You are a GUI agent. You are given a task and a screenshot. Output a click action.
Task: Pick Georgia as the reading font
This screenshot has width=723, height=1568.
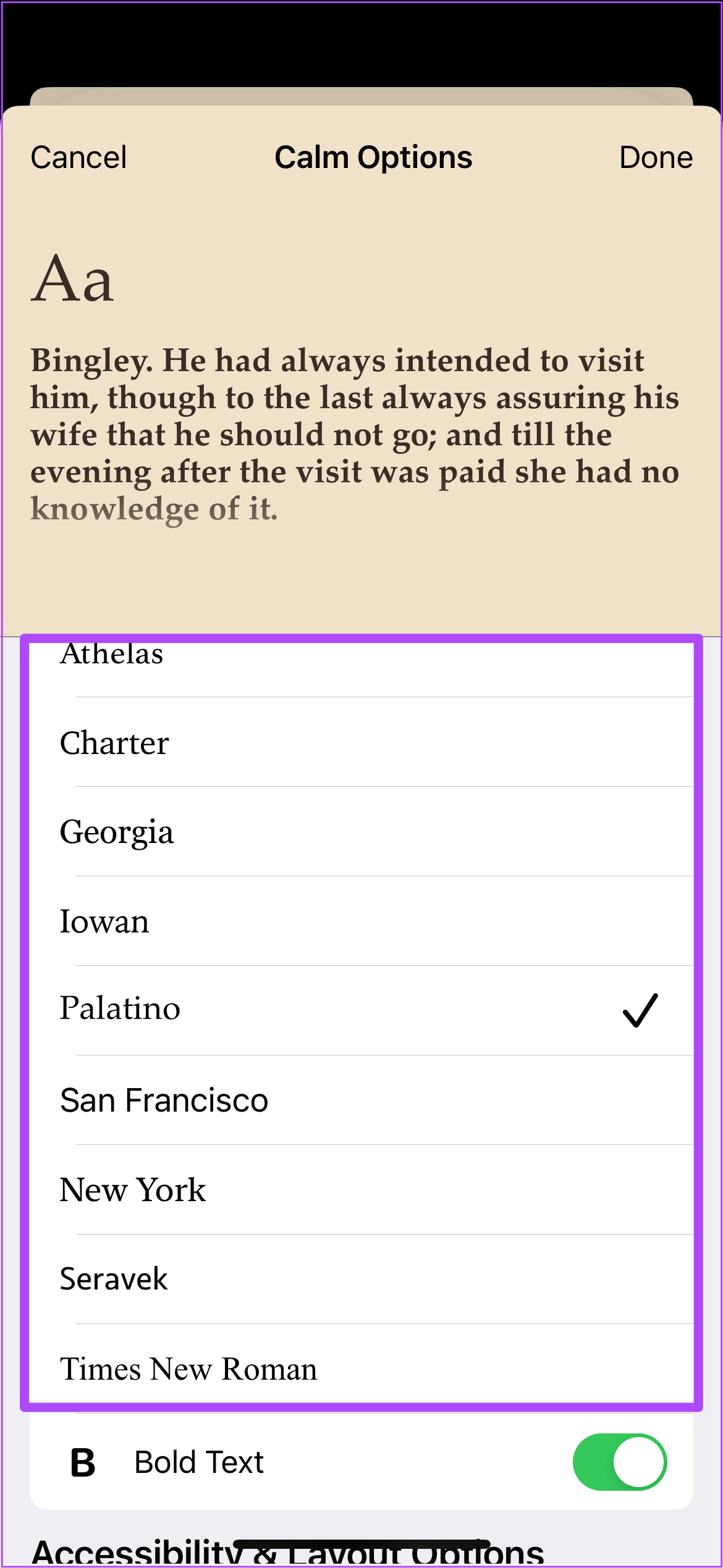pos(361,832)
